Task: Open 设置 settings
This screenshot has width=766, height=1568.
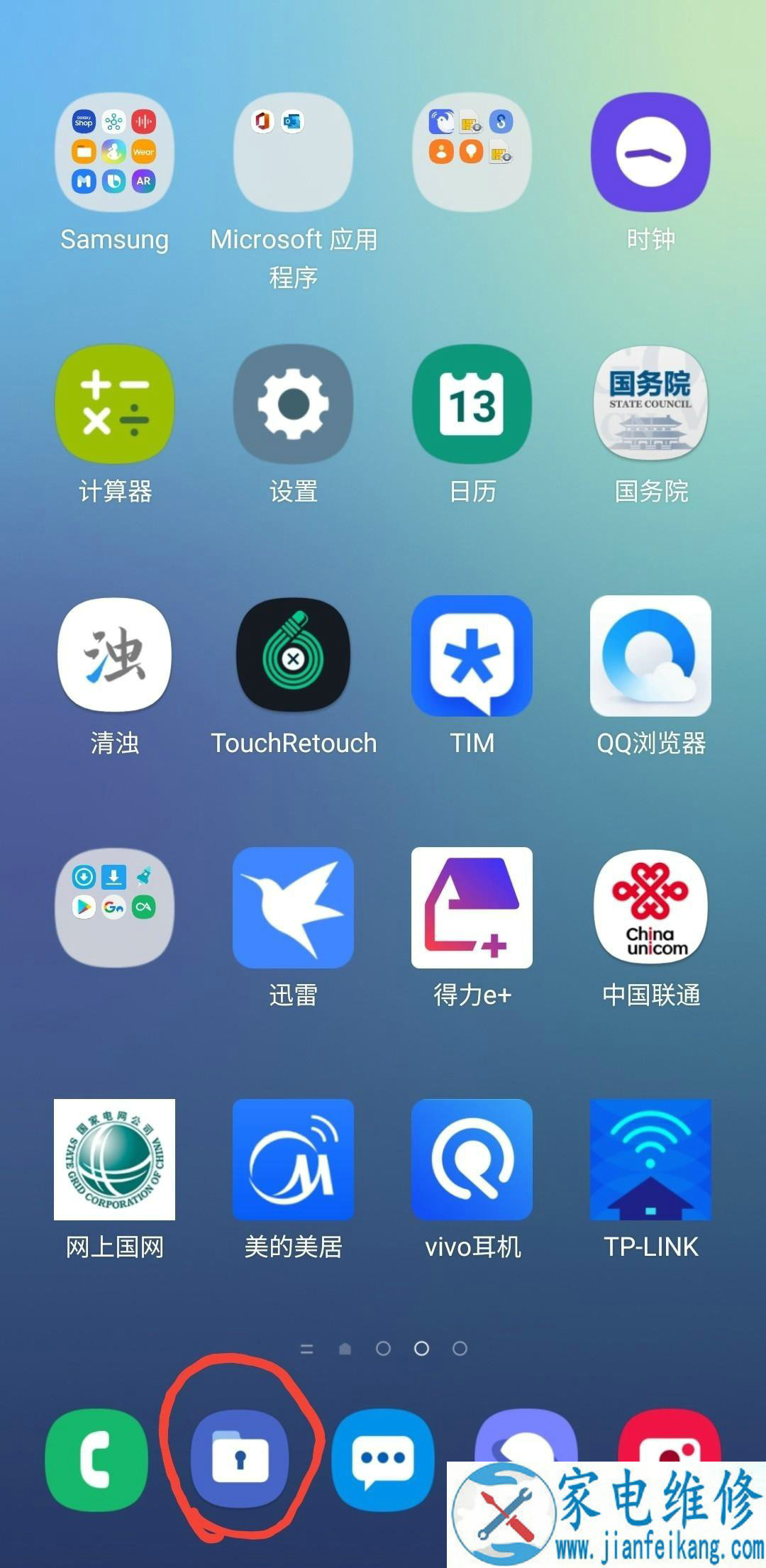Action: (x=293, y=404)
